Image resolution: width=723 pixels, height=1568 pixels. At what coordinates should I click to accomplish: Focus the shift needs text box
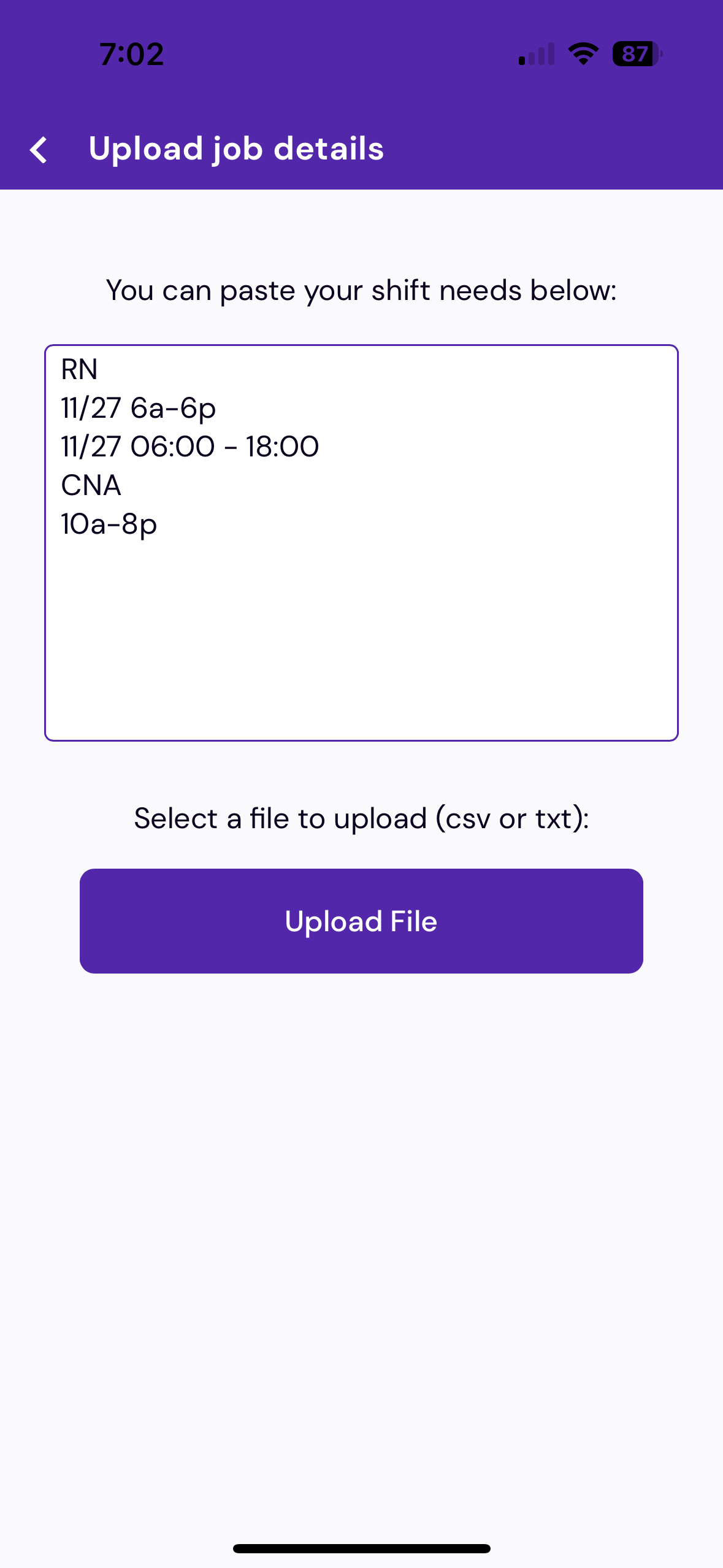[x=361, y=613]
